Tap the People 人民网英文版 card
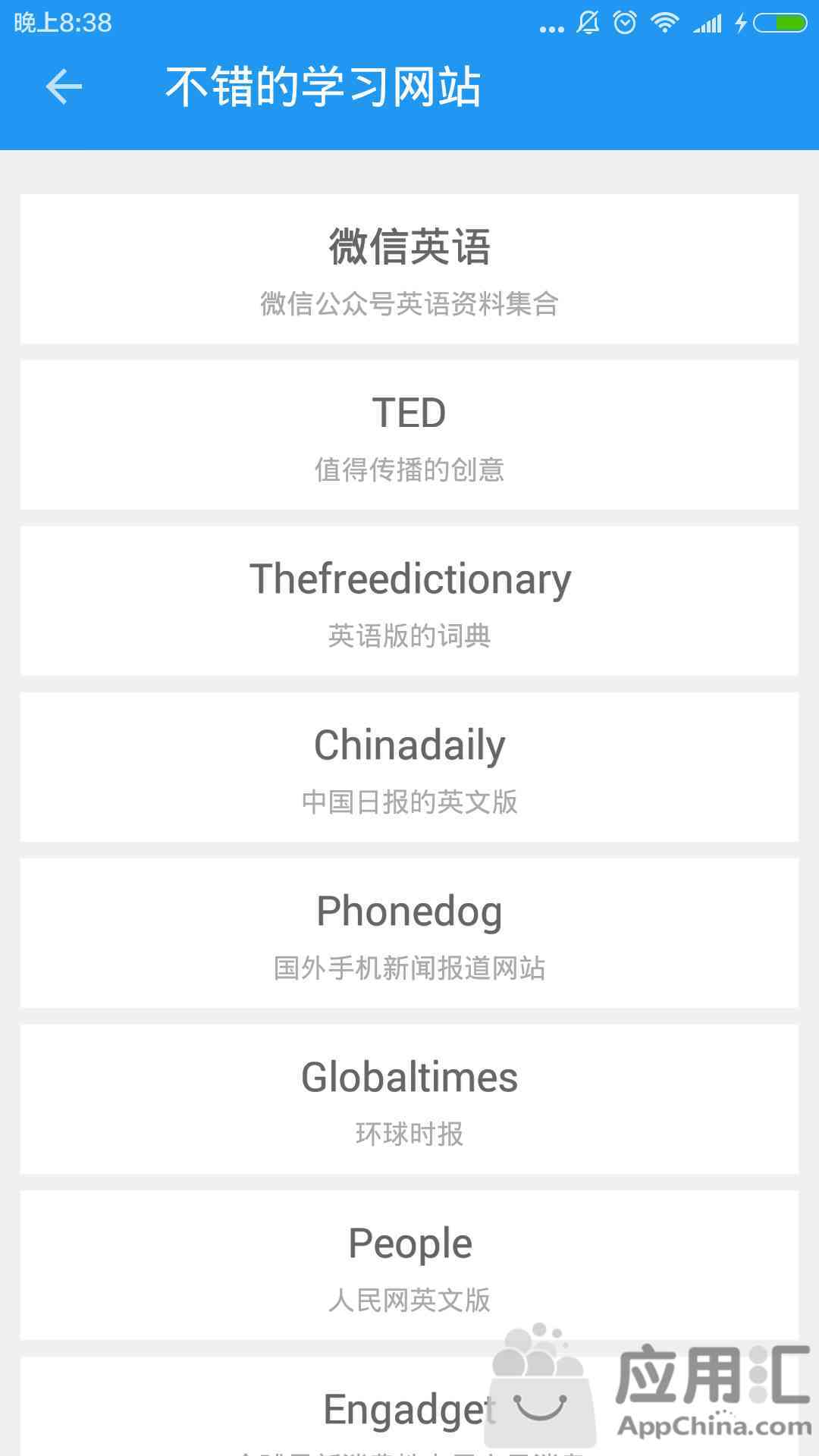Screen dimensions: 819x1456 click(x=409, y=1266)
